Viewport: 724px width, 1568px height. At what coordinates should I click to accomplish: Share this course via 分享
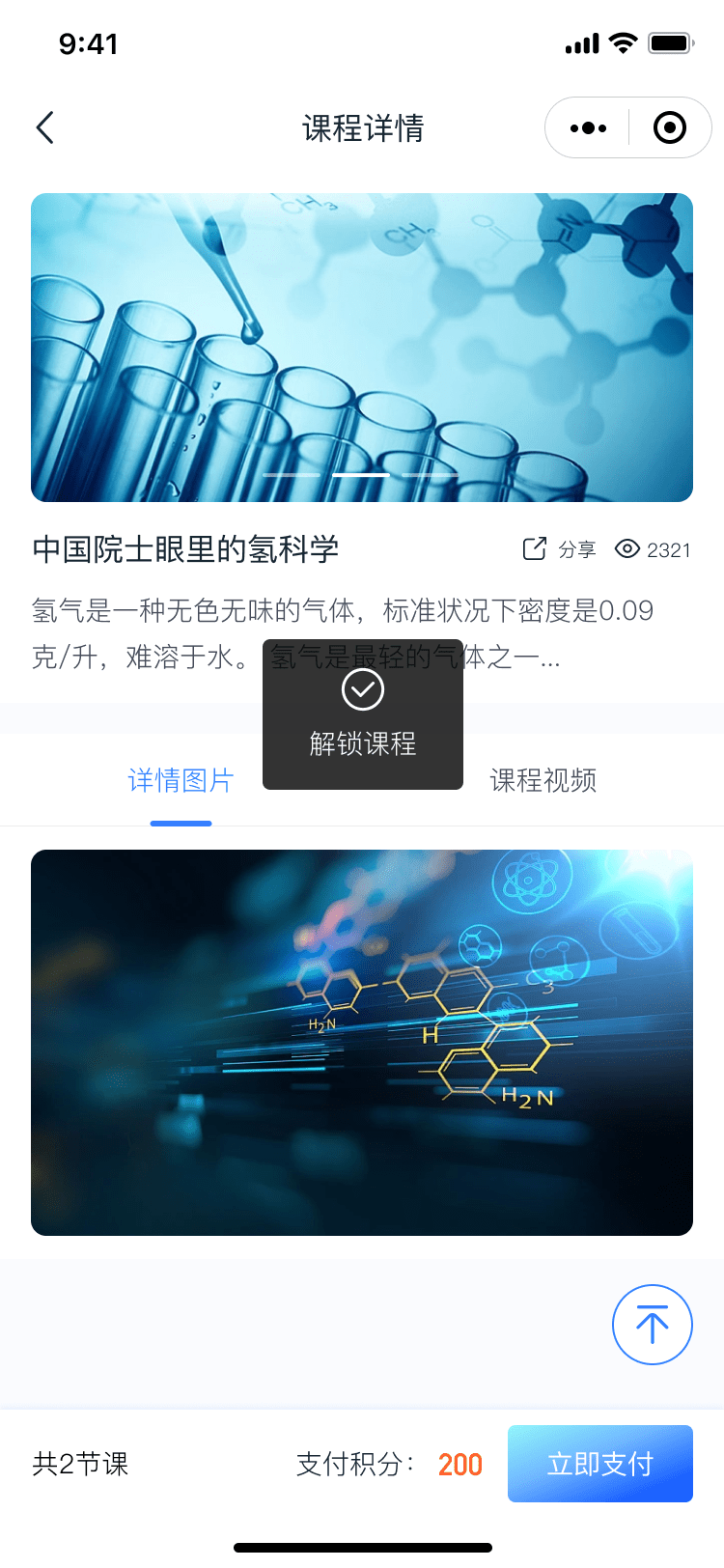point(560,549)
